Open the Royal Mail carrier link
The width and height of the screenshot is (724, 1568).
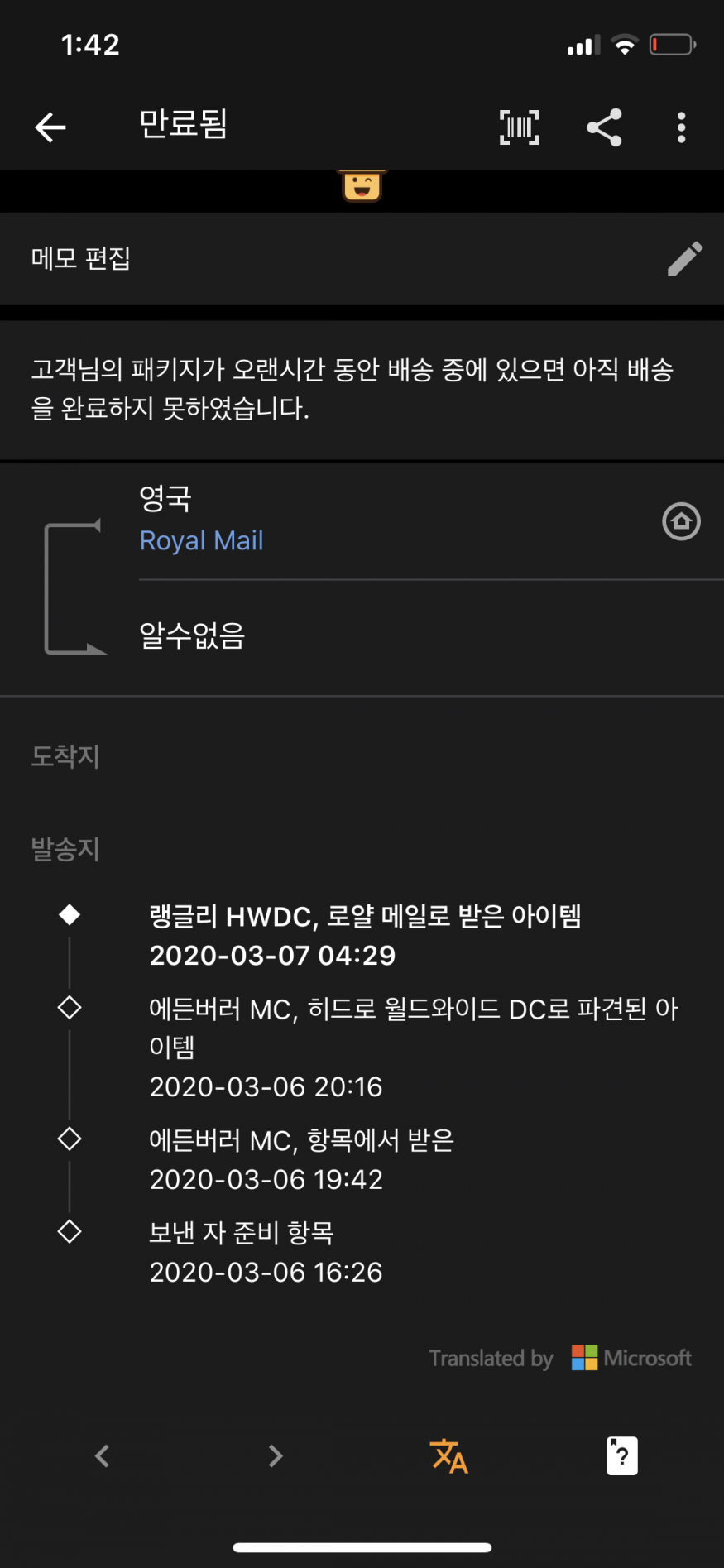[x=202, y=540]
